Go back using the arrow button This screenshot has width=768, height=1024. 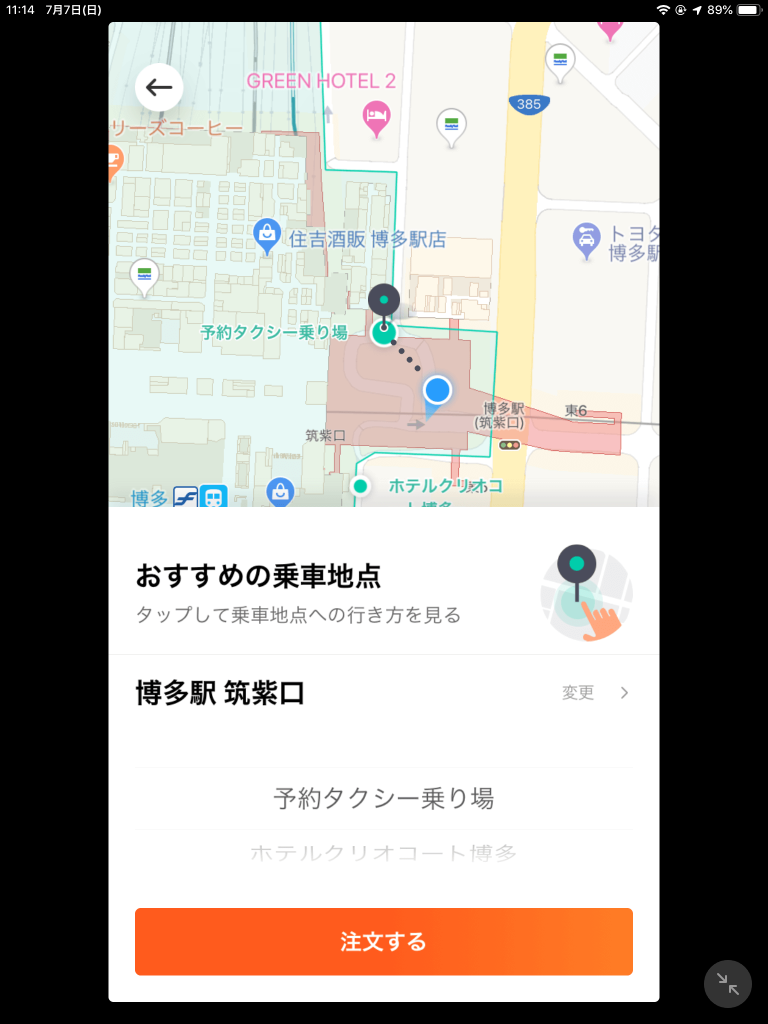(x=159, y=87)
